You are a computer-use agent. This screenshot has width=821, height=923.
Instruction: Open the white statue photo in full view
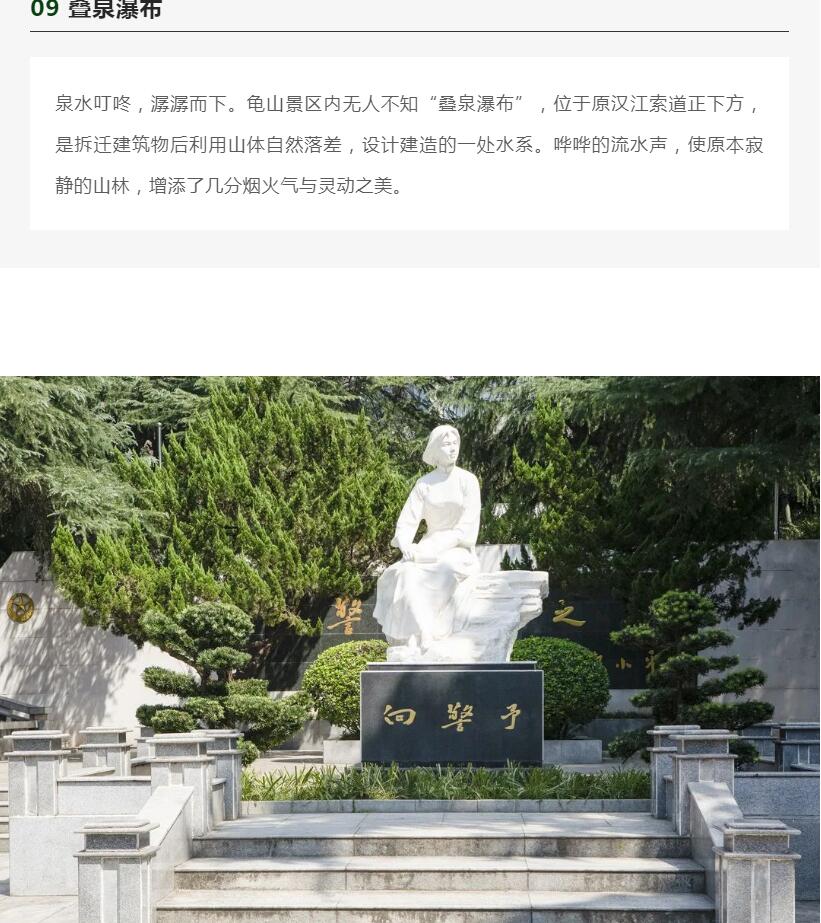point(410,648)
